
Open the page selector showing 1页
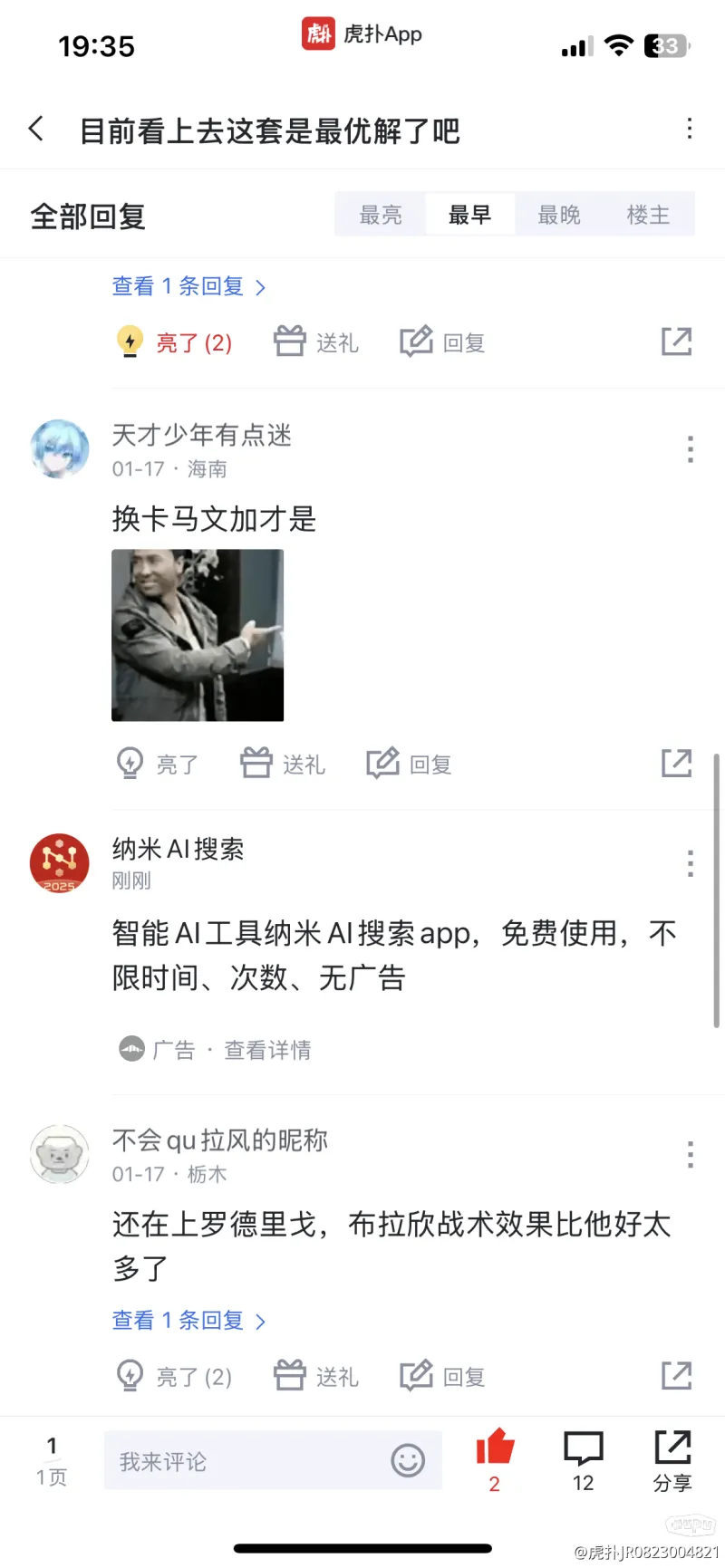point(52,1460)
